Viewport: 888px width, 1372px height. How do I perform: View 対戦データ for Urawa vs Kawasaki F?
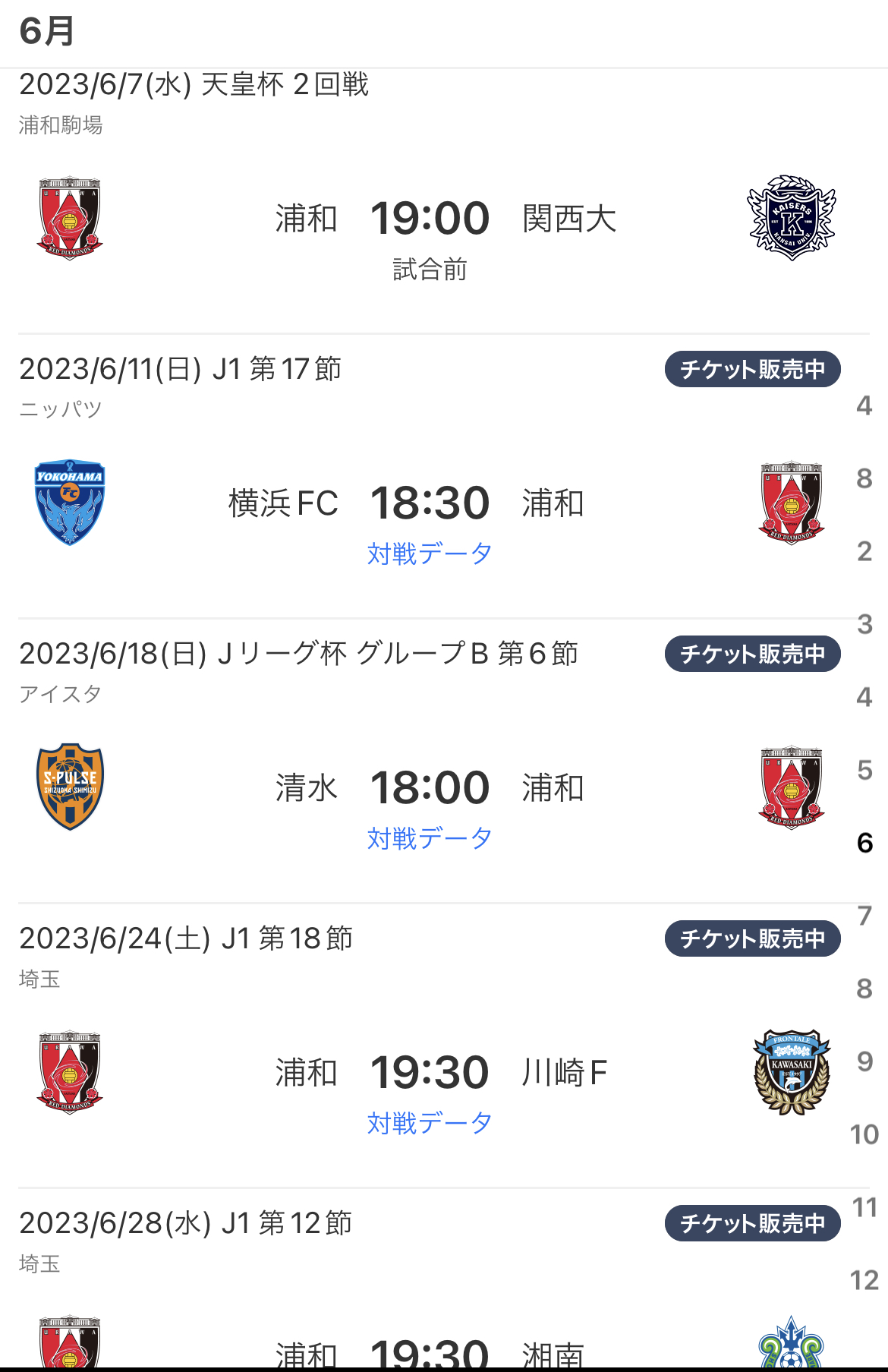[430, 1123]
